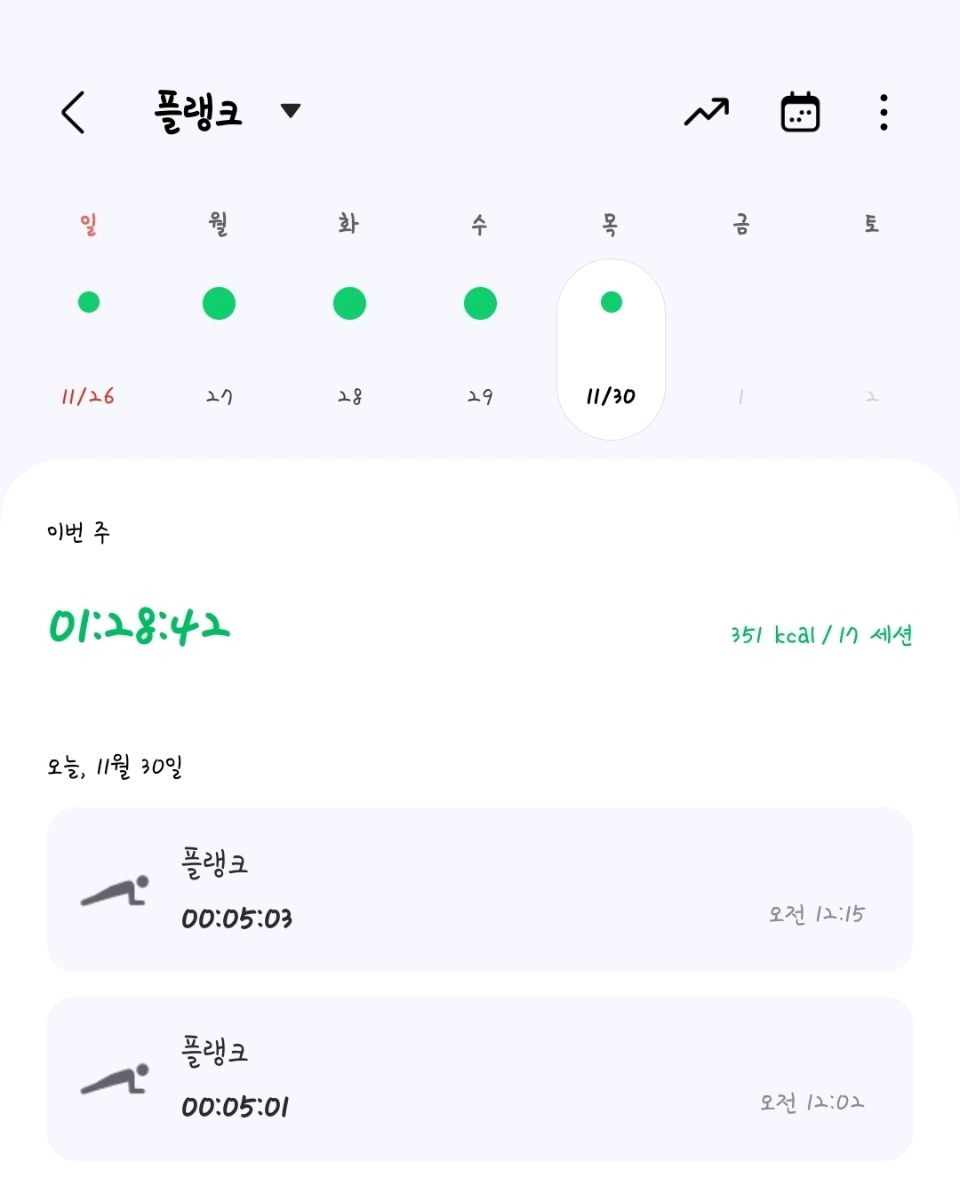Go back with the top-left arrow
The width and height of the screenshot is (960, 1193).
tap(73, 112)
